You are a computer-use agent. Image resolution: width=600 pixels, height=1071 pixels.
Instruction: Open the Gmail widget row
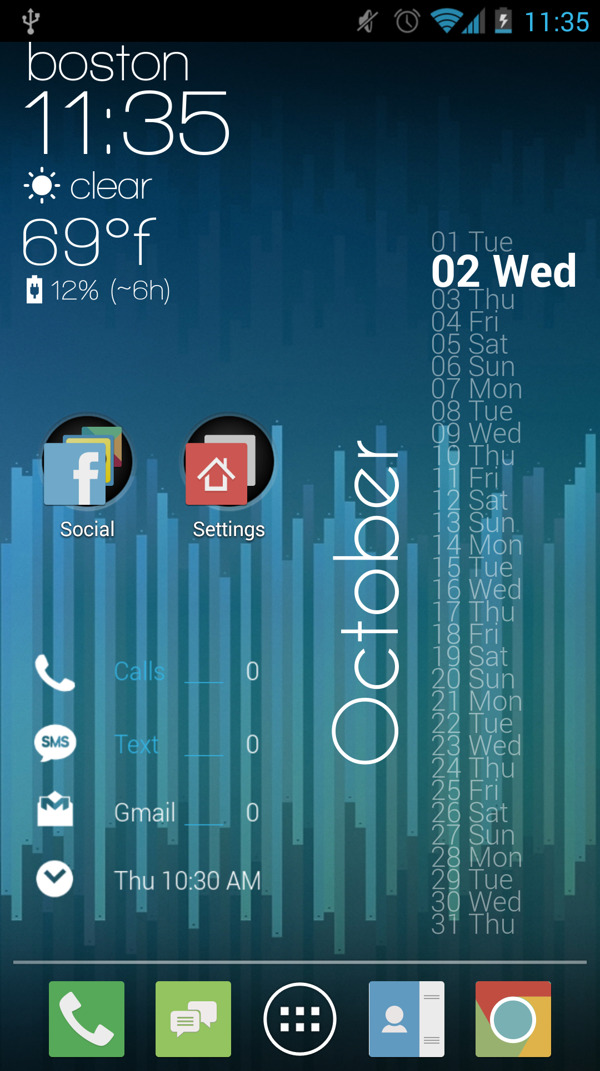pyautogui.click(x=145, y=813)
